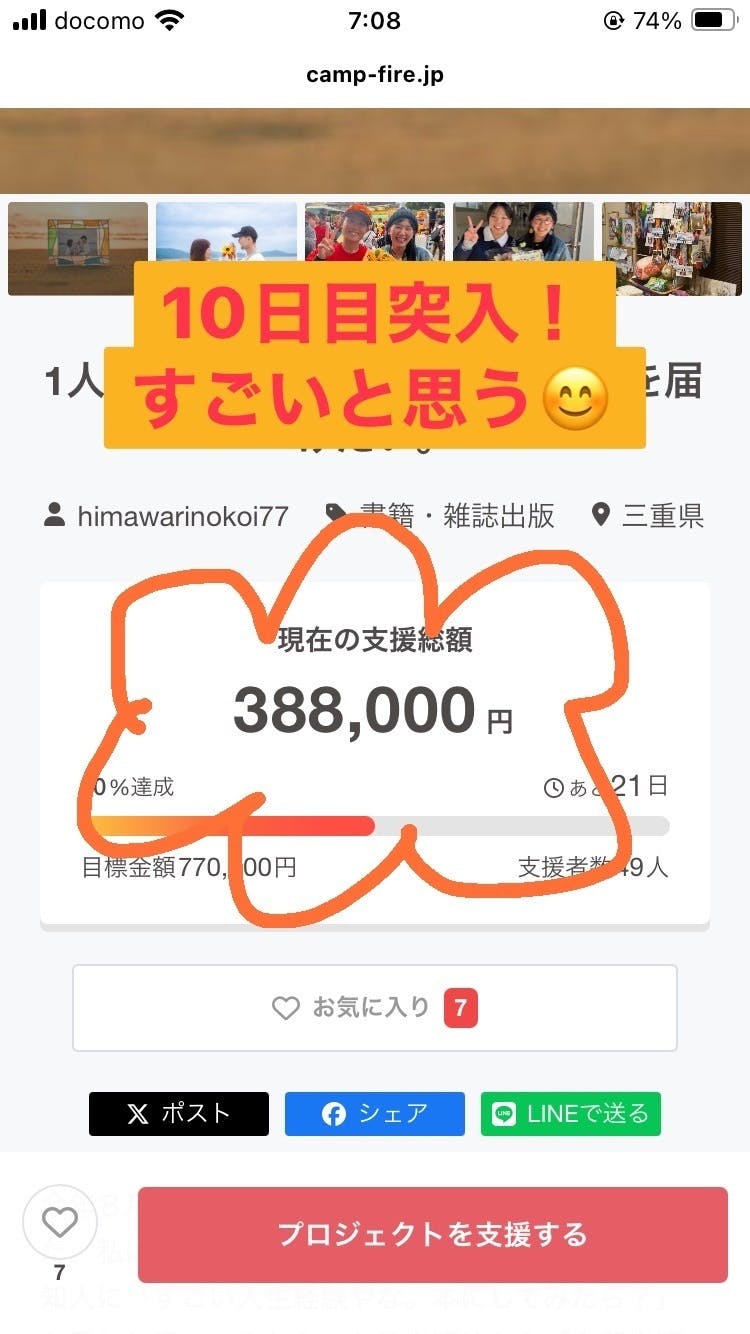Open the 書籍・雑誌出版 category

click(x=456, y=516)
